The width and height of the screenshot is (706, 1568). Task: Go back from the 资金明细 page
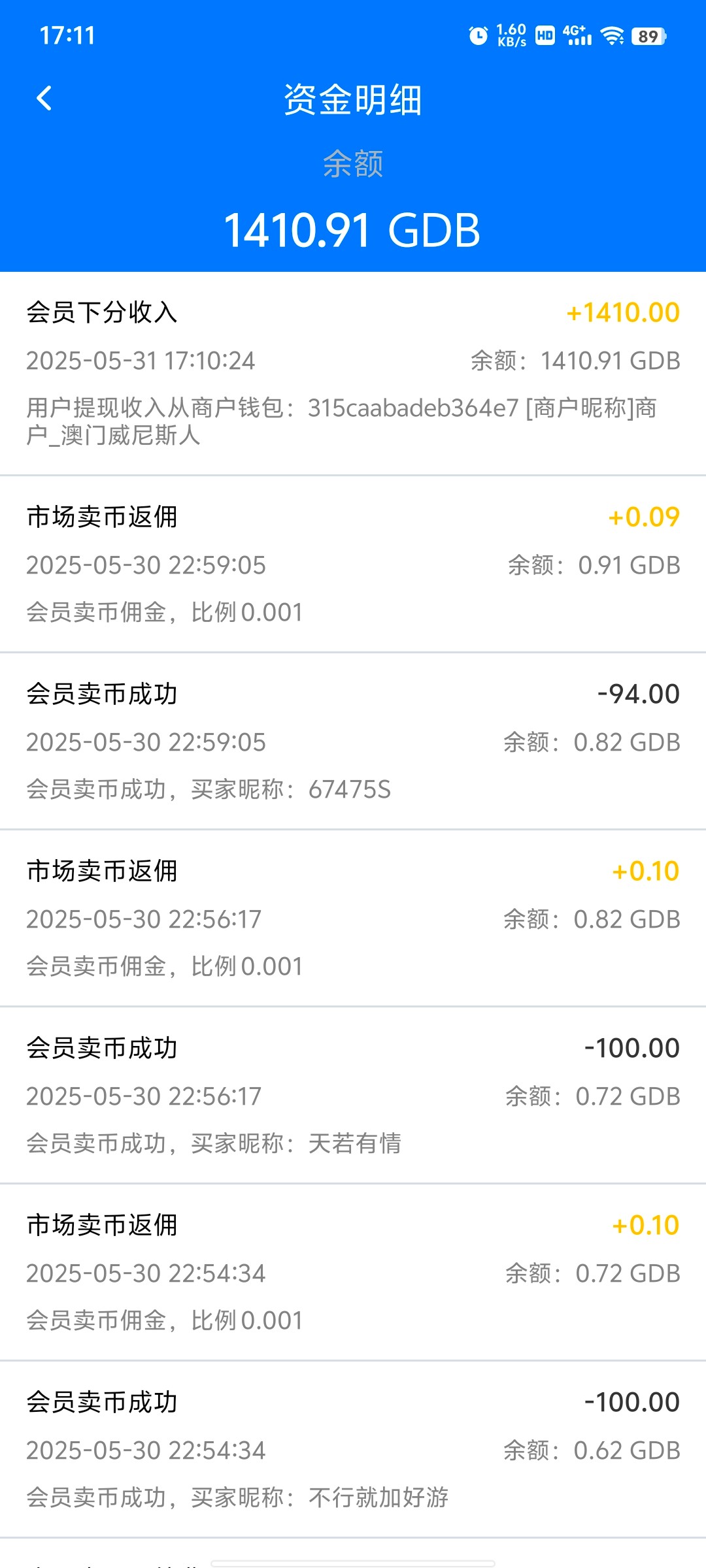click(44, 99)
